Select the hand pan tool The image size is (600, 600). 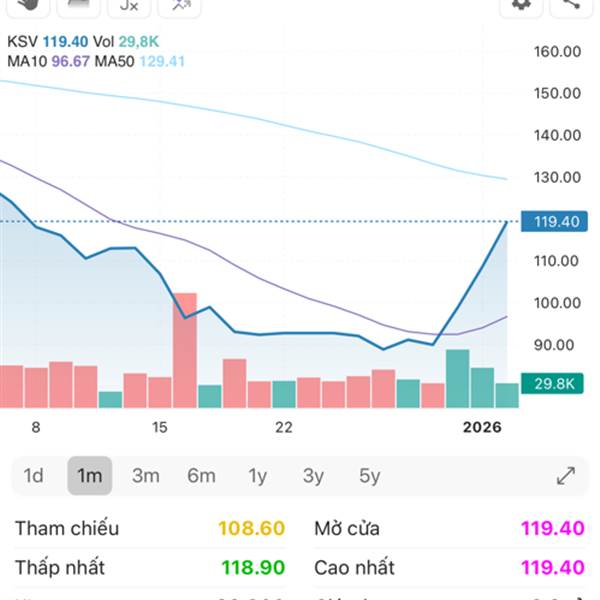click(x=28, y=6)
